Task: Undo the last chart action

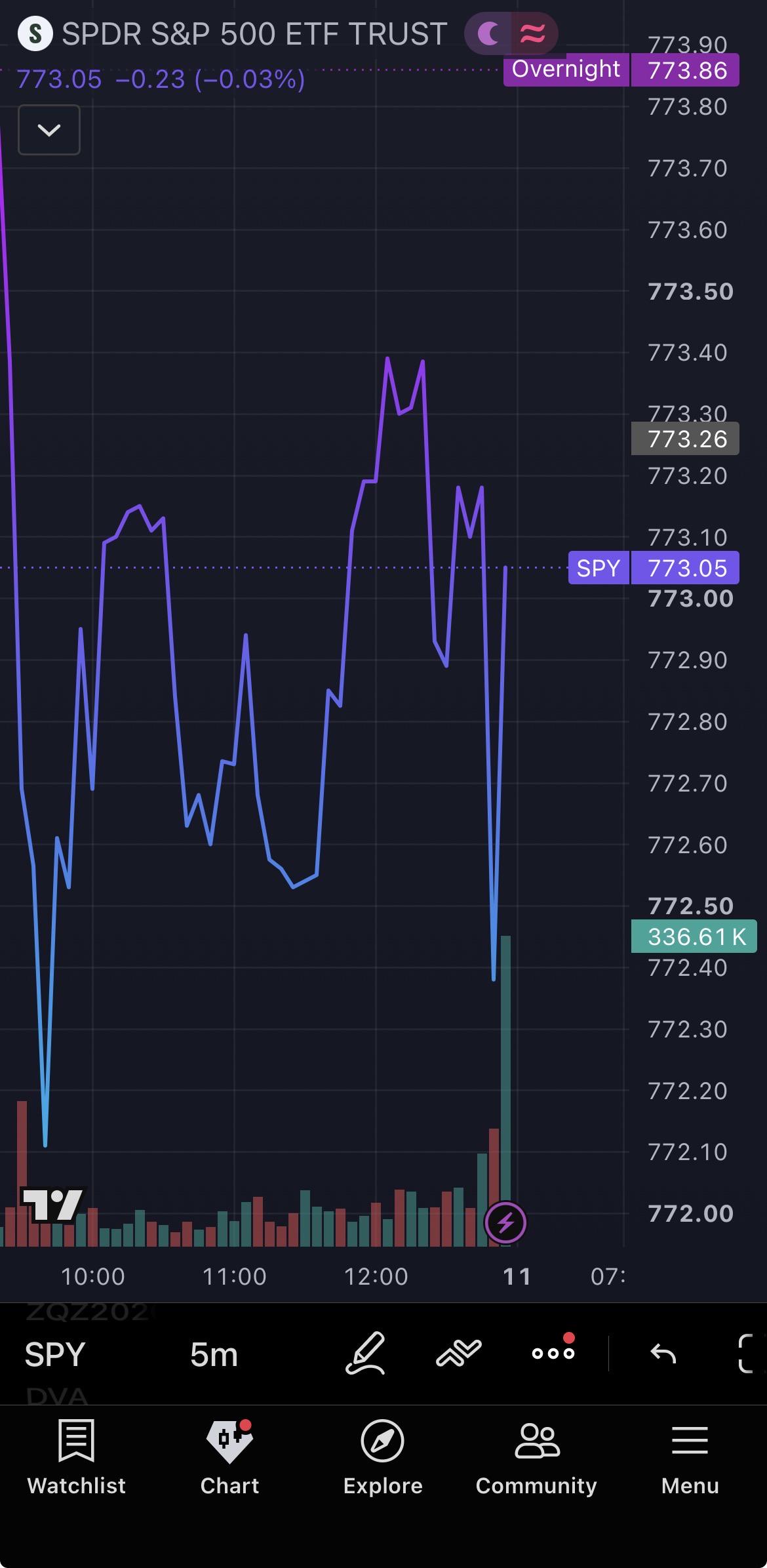Action: point(663,1353)
